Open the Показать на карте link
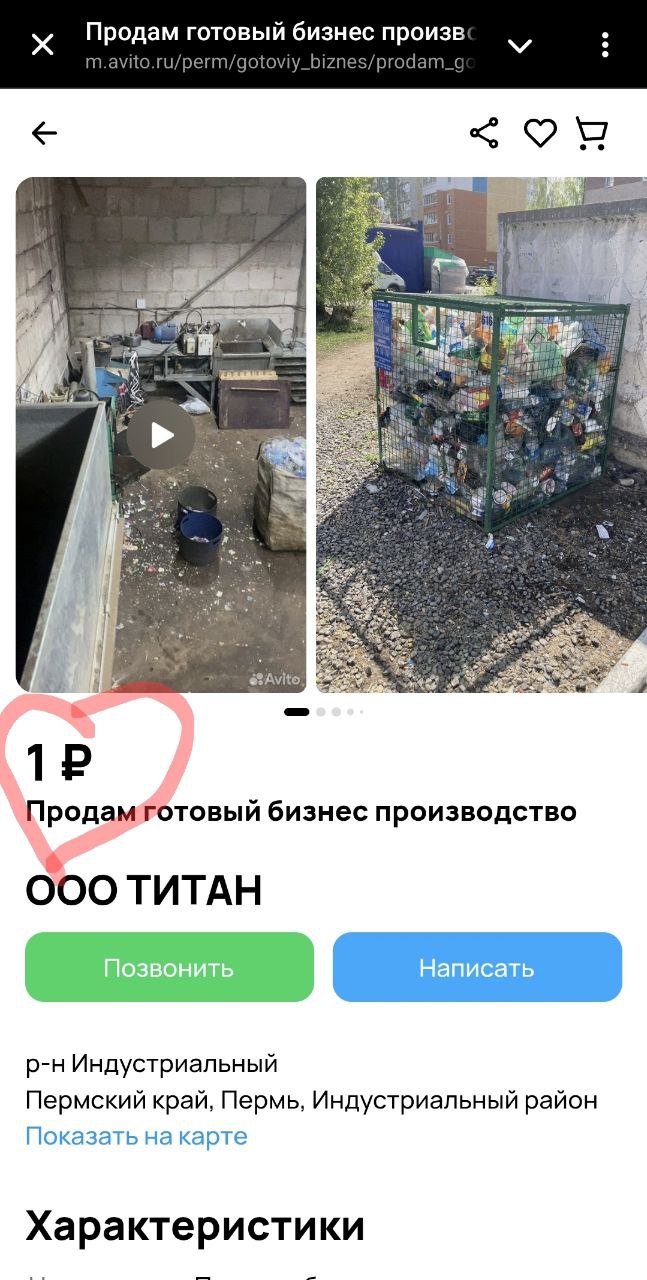647x1280 pixels. 136,1136
